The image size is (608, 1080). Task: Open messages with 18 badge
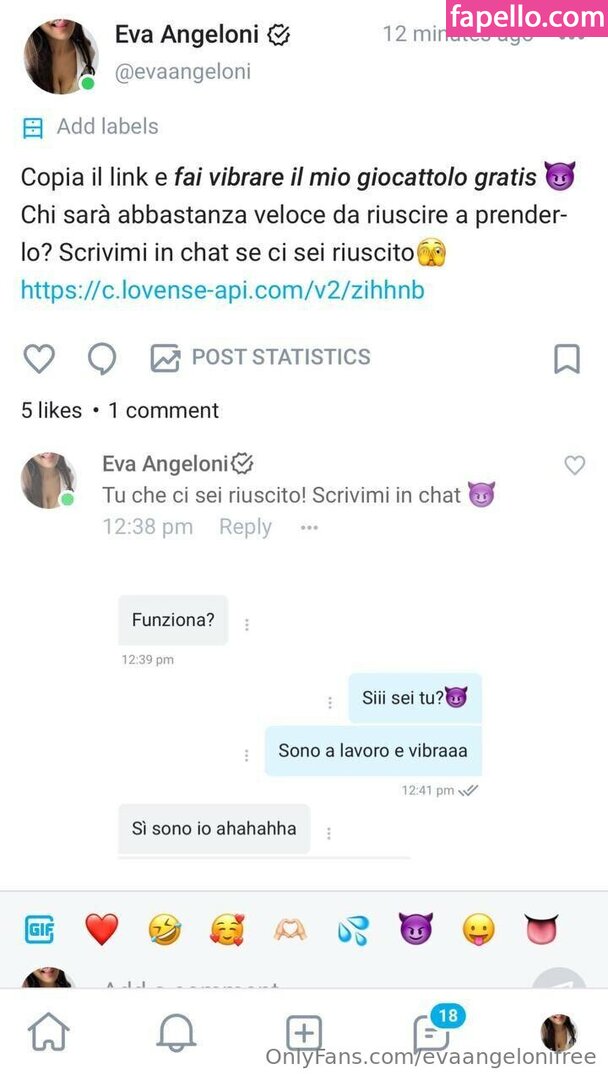(x=432, y=1032)
